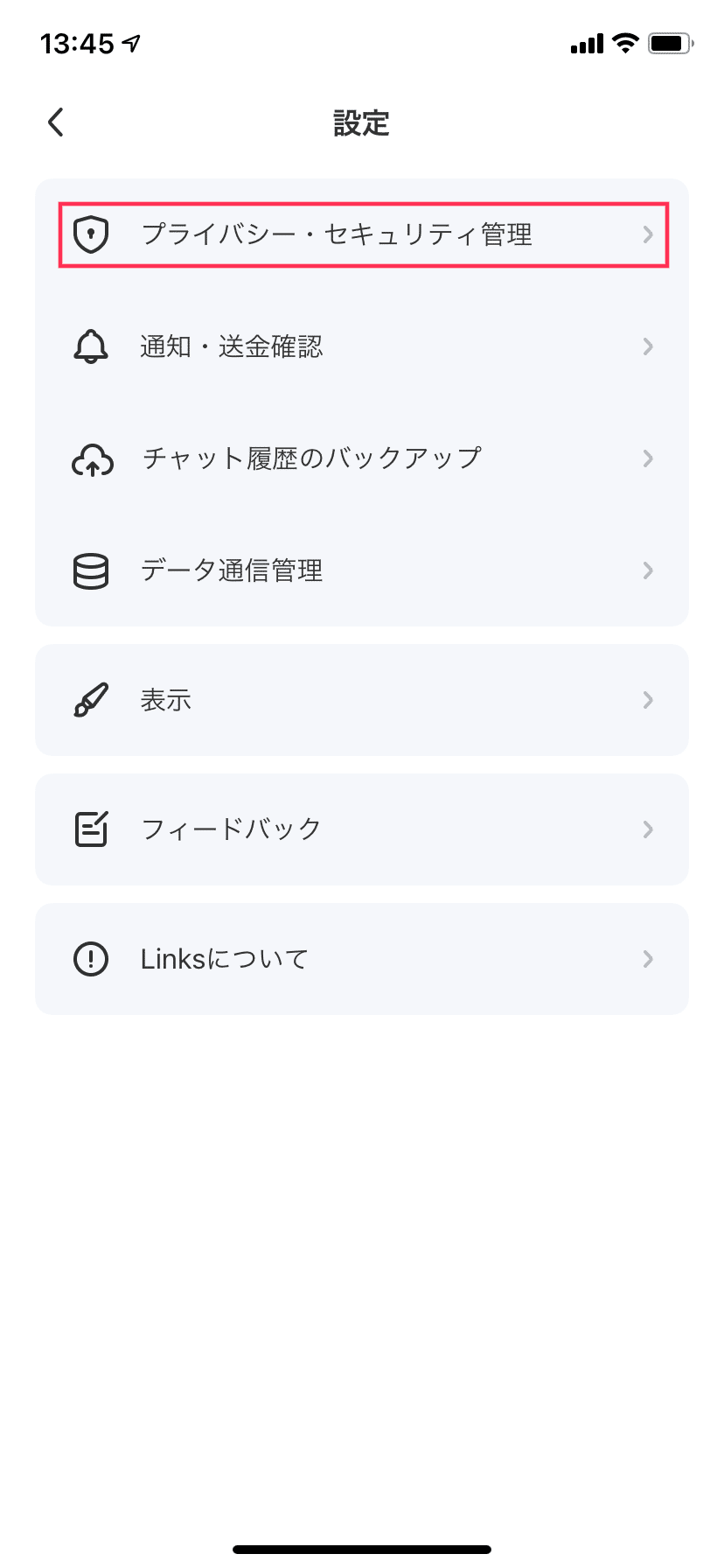The width and height of the screenshot is (724, 1568).
Task: Select the shield icon for privacy settings
Action: click(90, 234)
